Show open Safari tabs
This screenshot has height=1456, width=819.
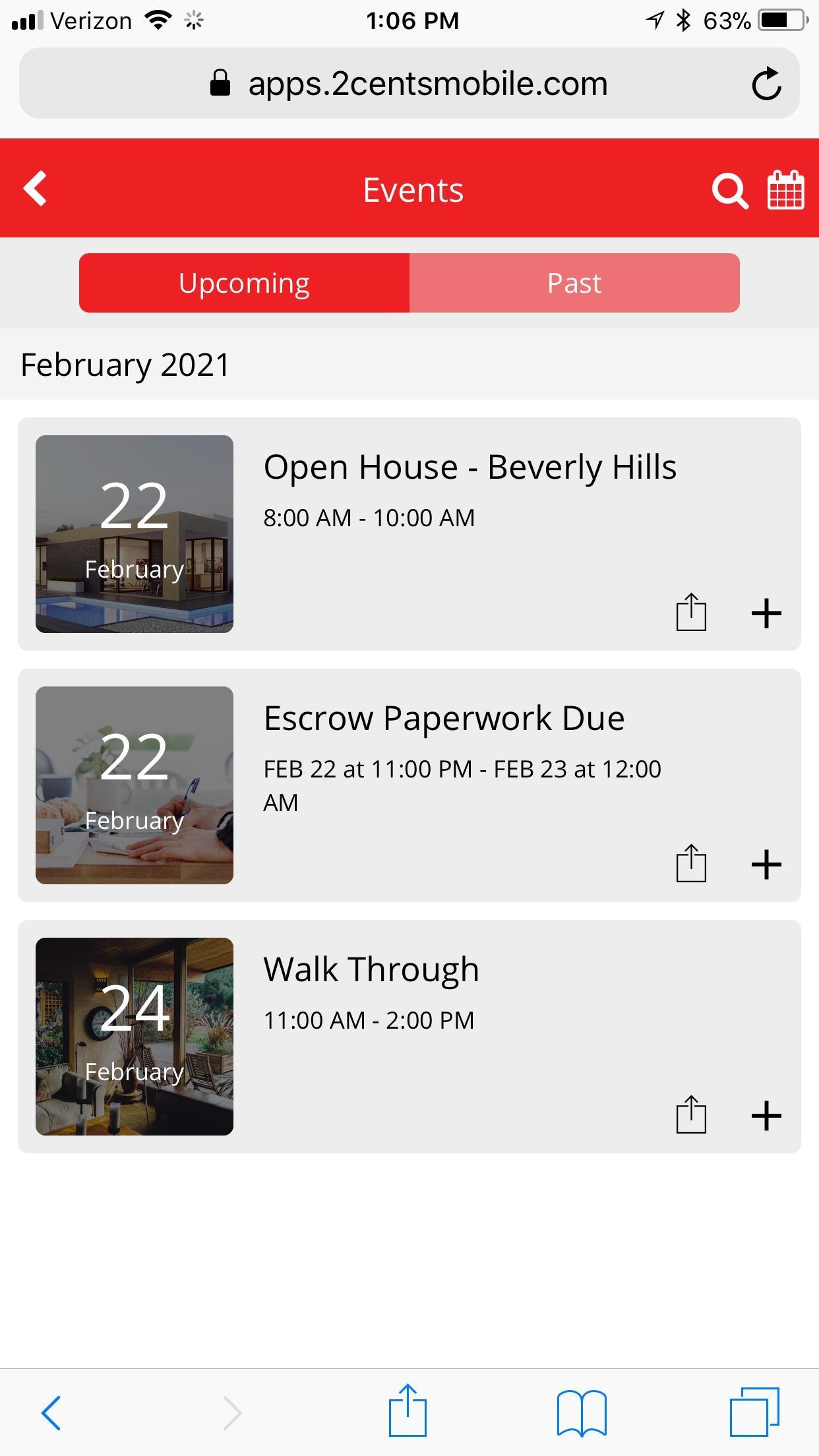[754, 1412]
